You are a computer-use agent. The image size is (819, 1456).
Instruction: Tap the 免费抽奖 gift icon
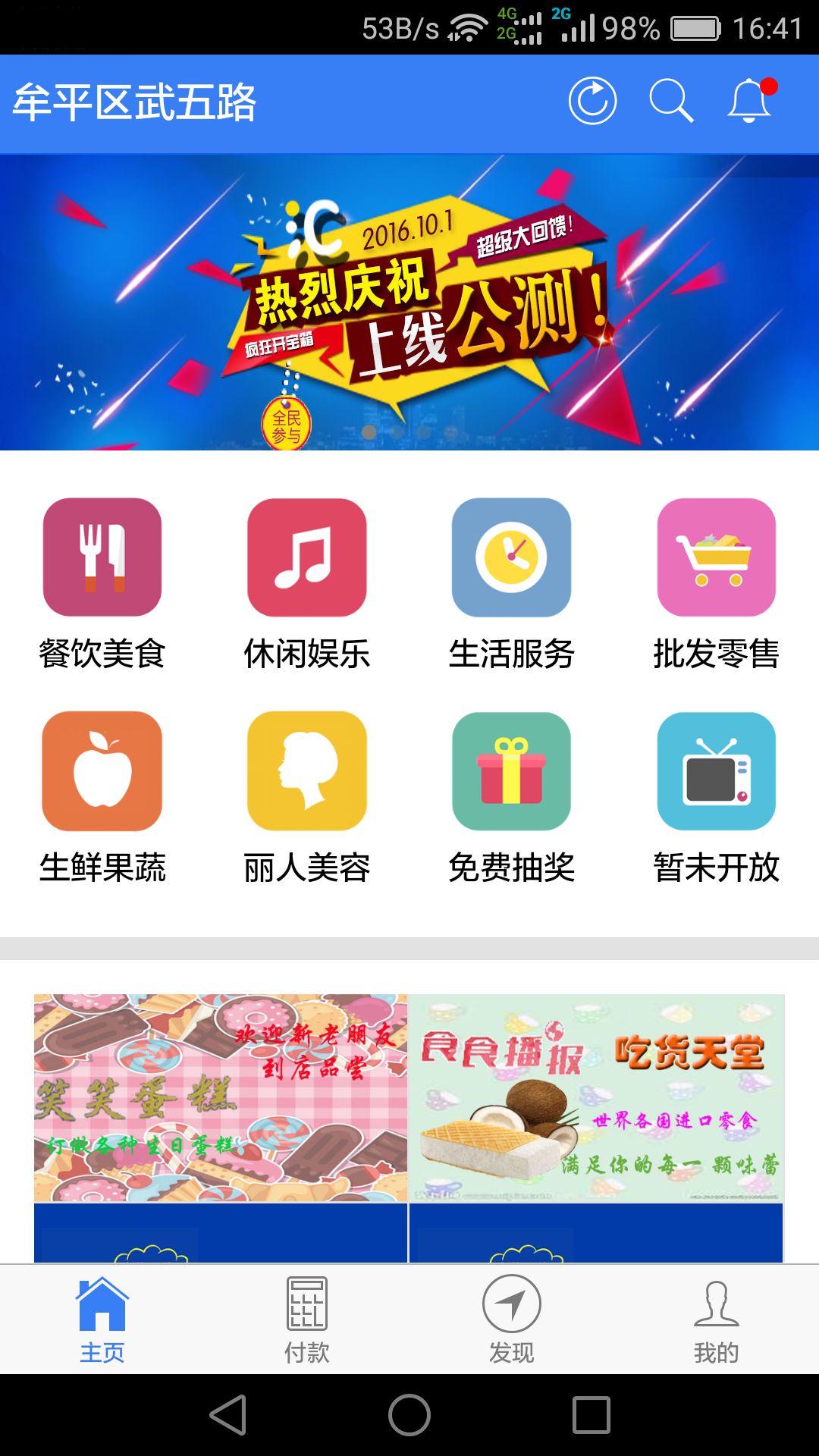pyautogui.click(x=511, y=770)
